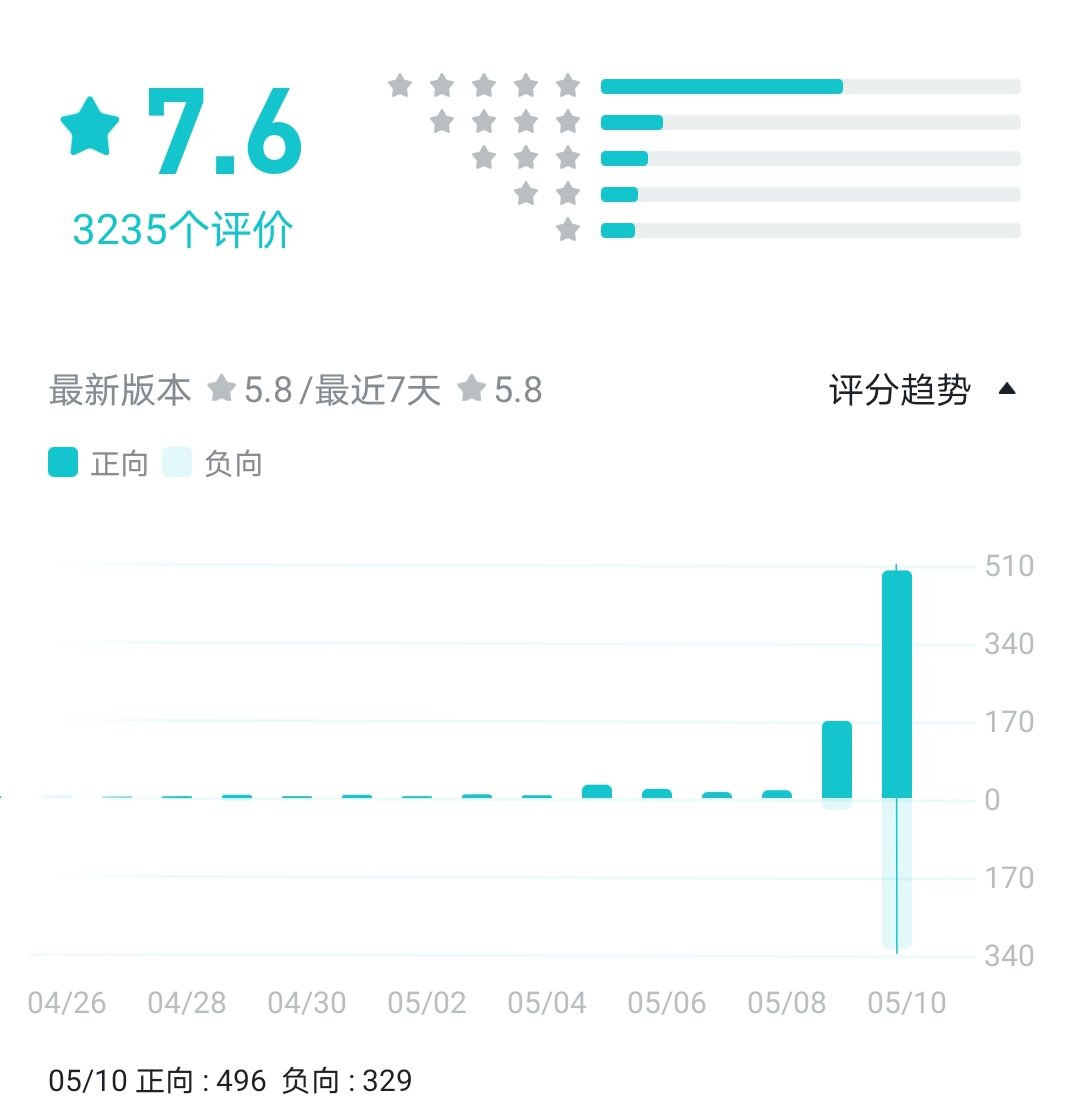Screen dimensions: 1080x1116
Task: Select the star icon next to 最新版本 rating
Action: (x=220, y=390)
